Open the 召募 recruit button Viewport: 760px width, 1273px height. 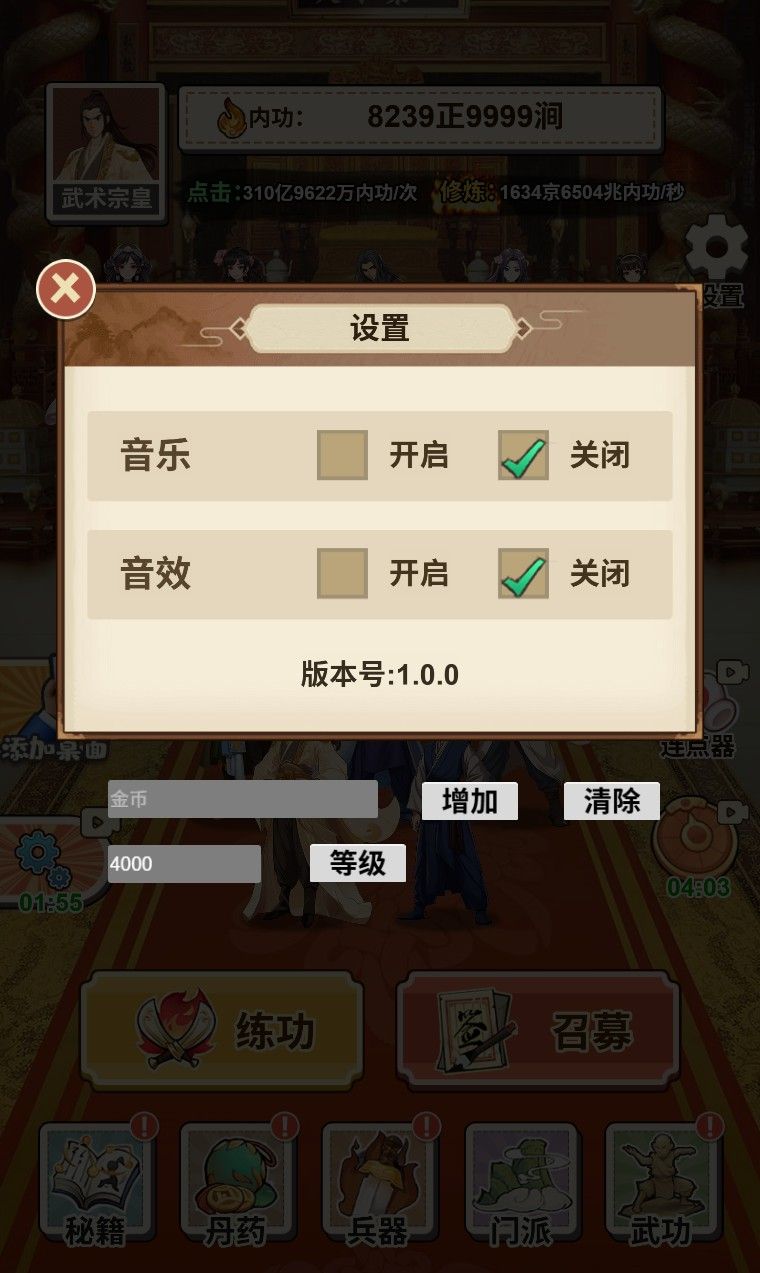(x=538, y=1031)
